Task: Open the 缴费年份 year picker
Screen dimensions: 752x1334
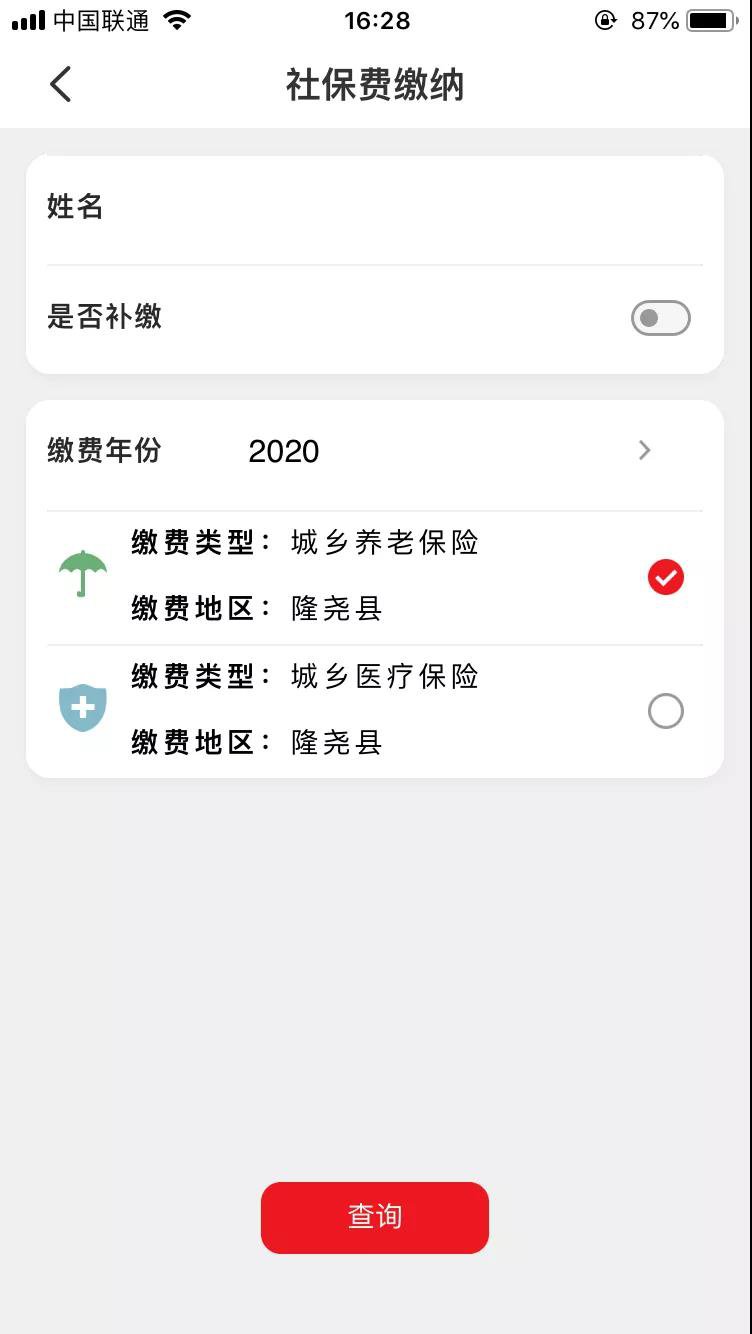Action: click(644, 451)
